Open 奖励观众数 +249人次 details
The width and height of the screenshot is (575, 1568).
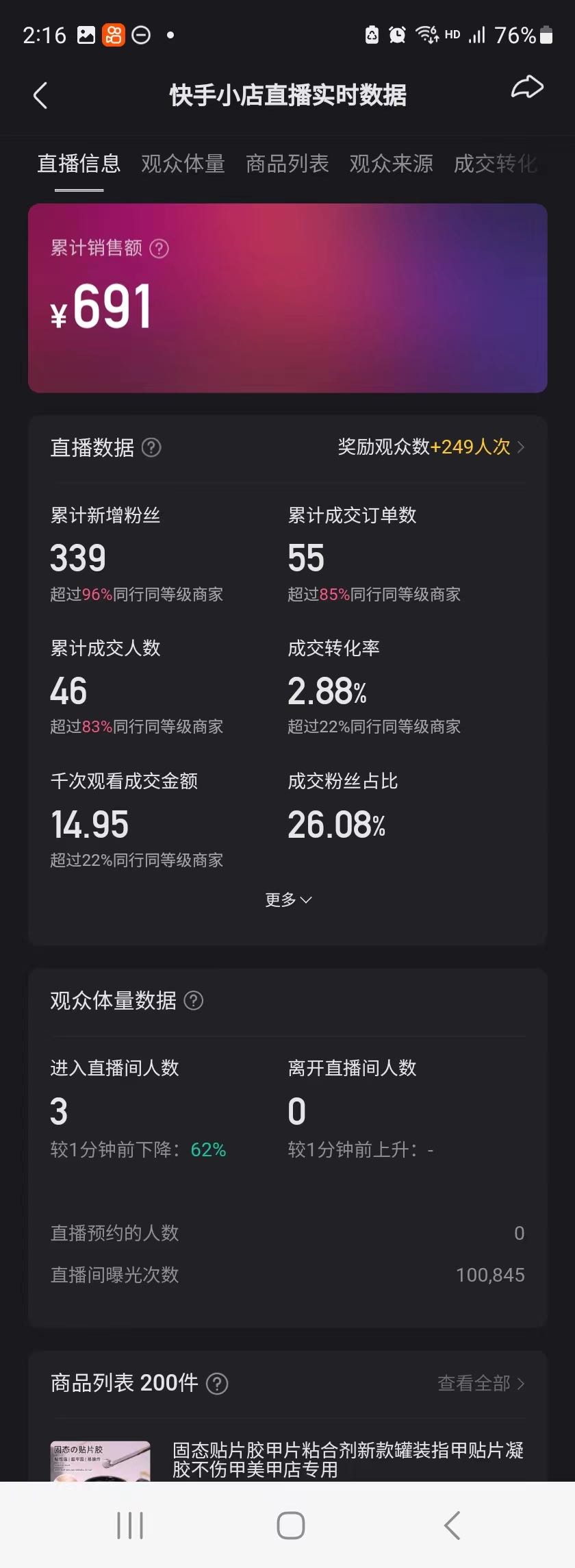pyautogui.click(x=431, y=447)
